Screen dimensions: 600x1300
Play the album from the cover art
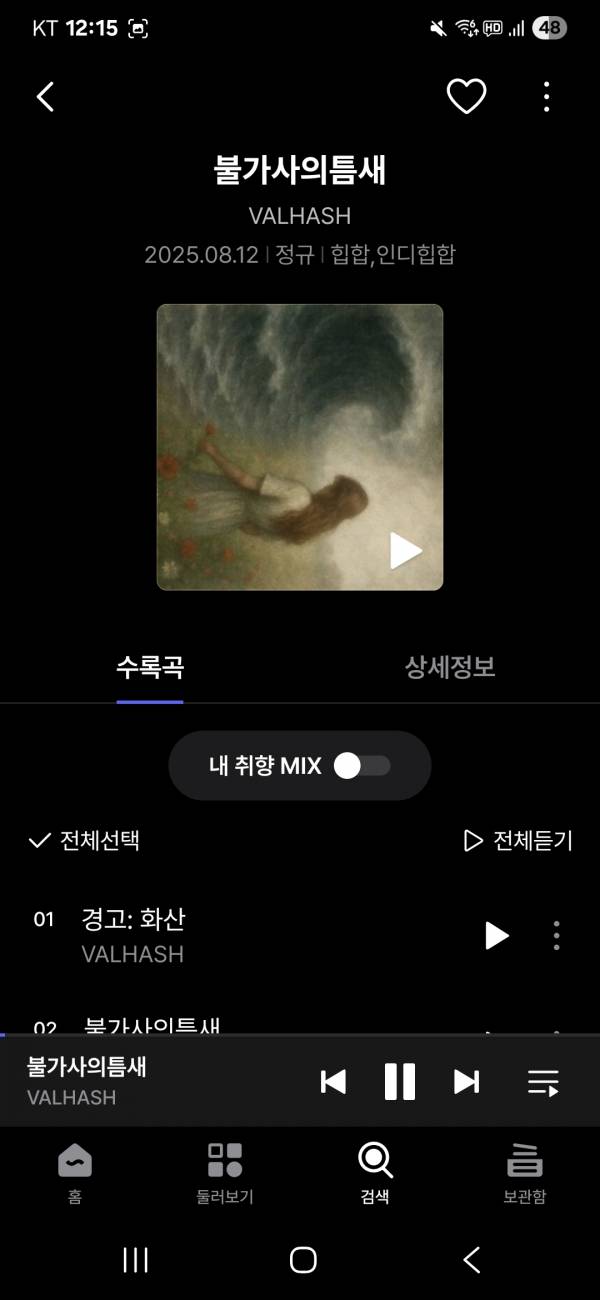coord(405,551)
